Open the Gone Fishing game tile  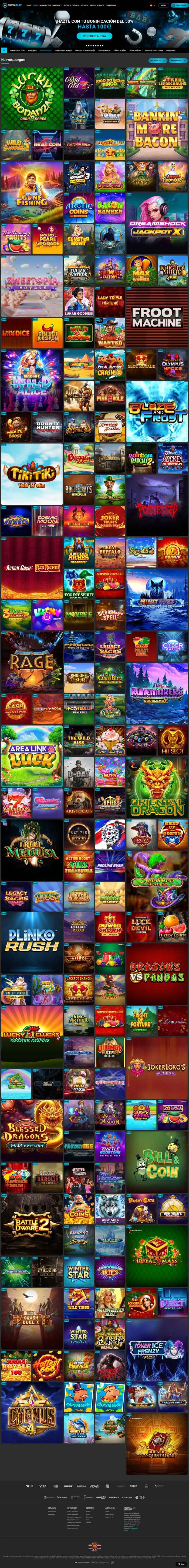(32, 192)
